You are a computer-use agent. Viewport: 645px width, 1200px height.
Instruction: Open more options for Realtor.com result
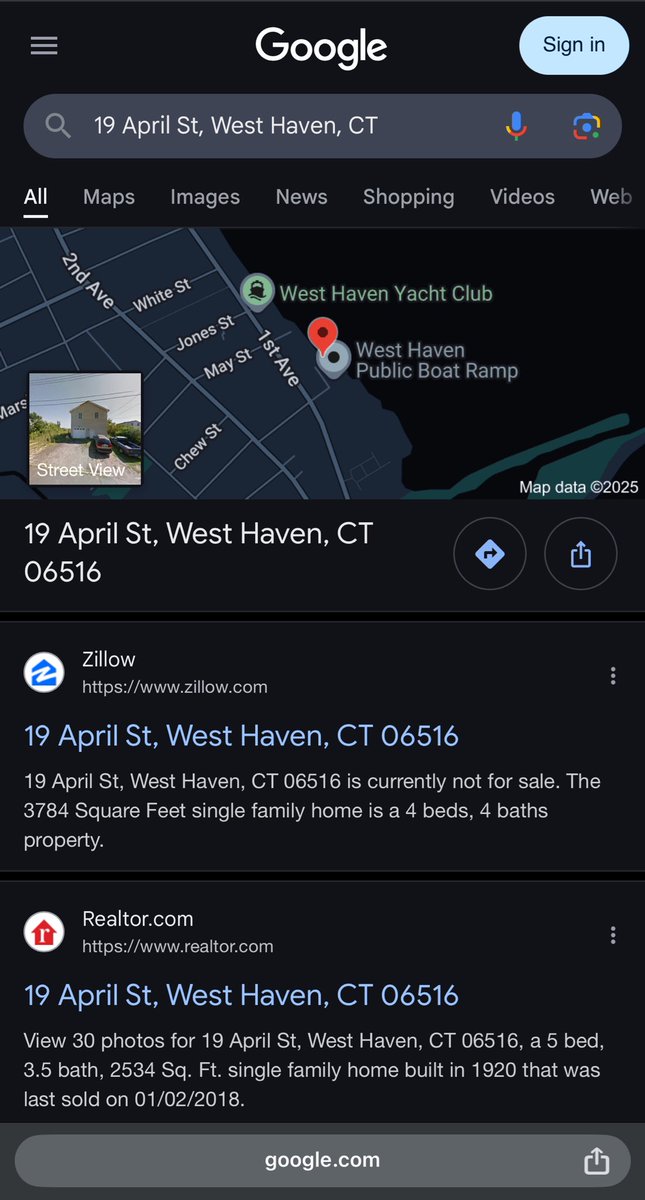[x=613, y=935]
